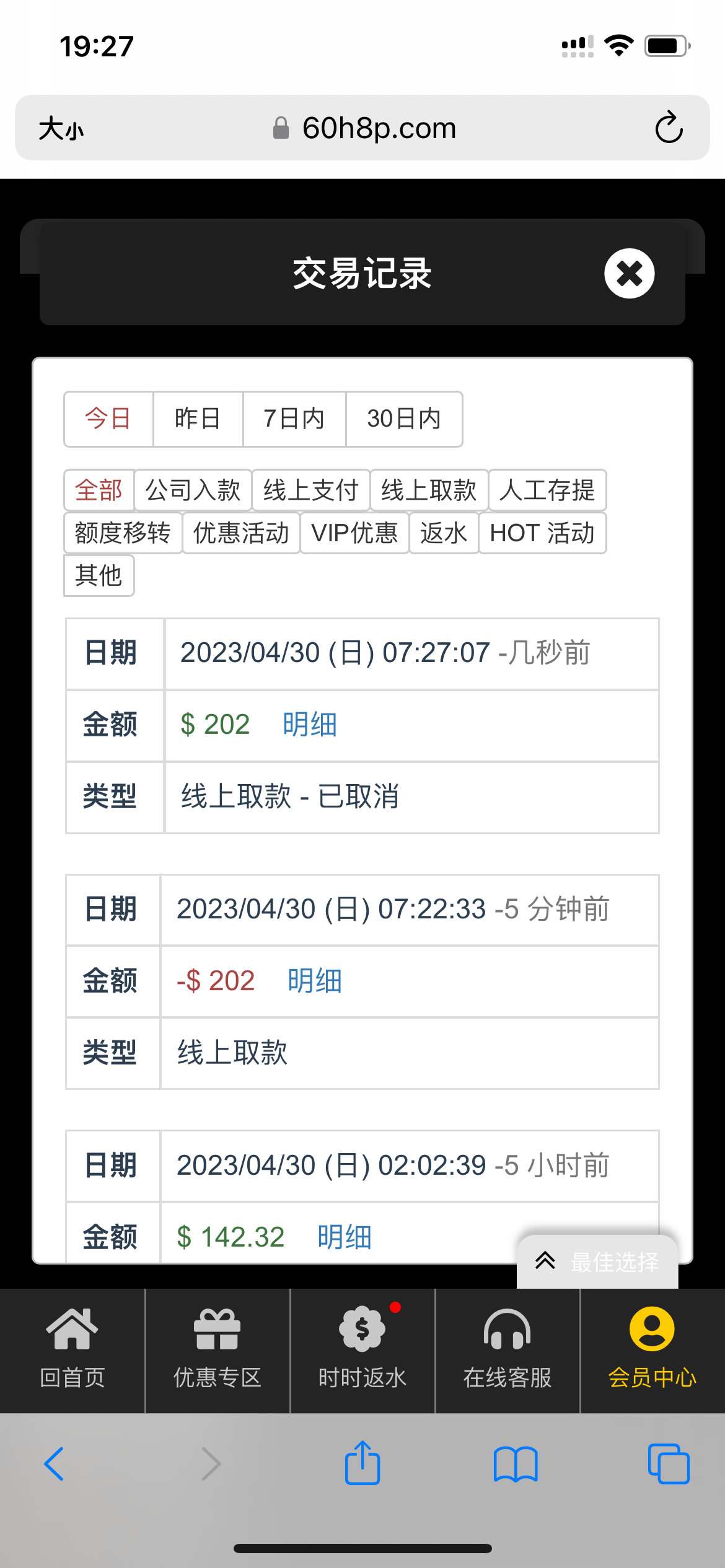Image resolution: width=725 pixels, height=1568 pixels.
Task: Select the 其他 filter
Action: coord(99,576)
